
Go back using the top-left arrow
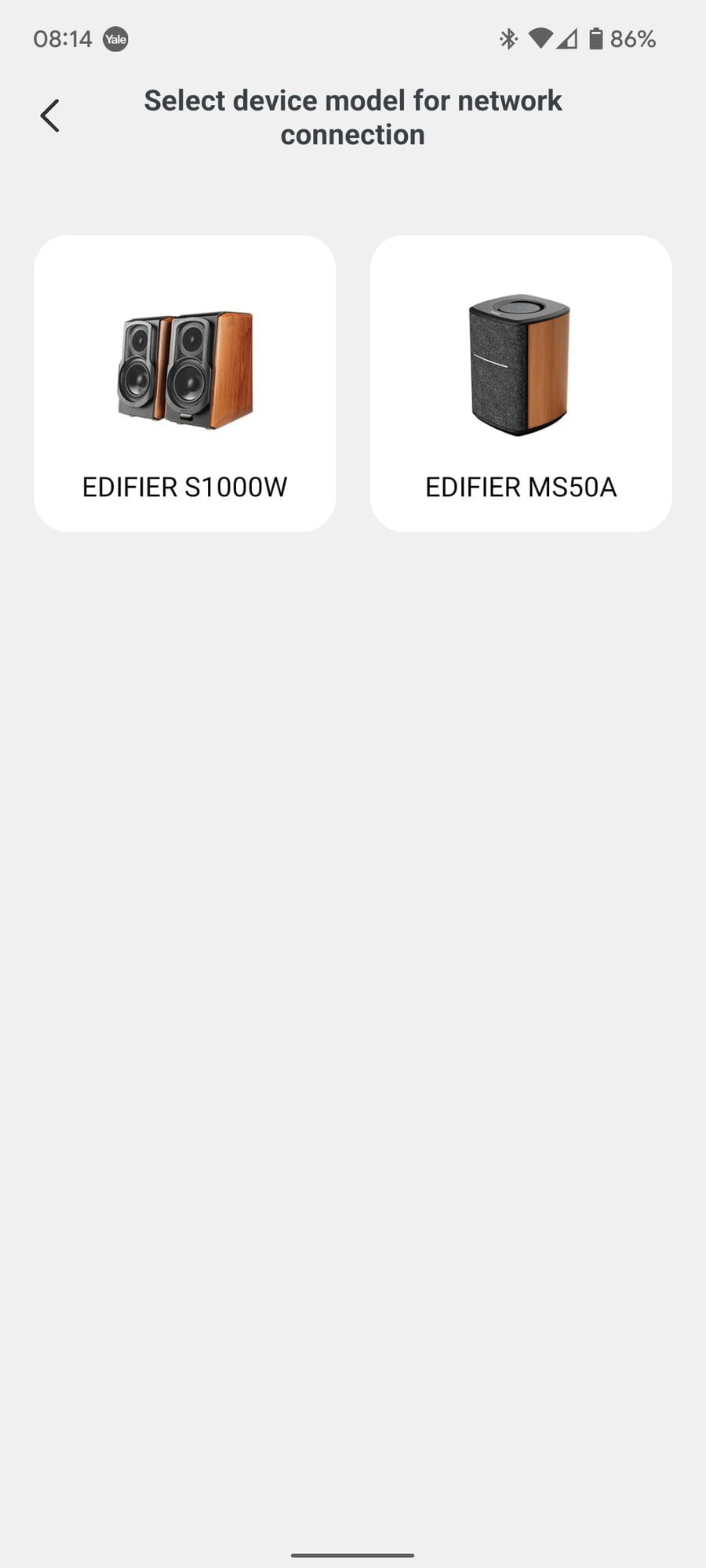[x=50, y=116]
